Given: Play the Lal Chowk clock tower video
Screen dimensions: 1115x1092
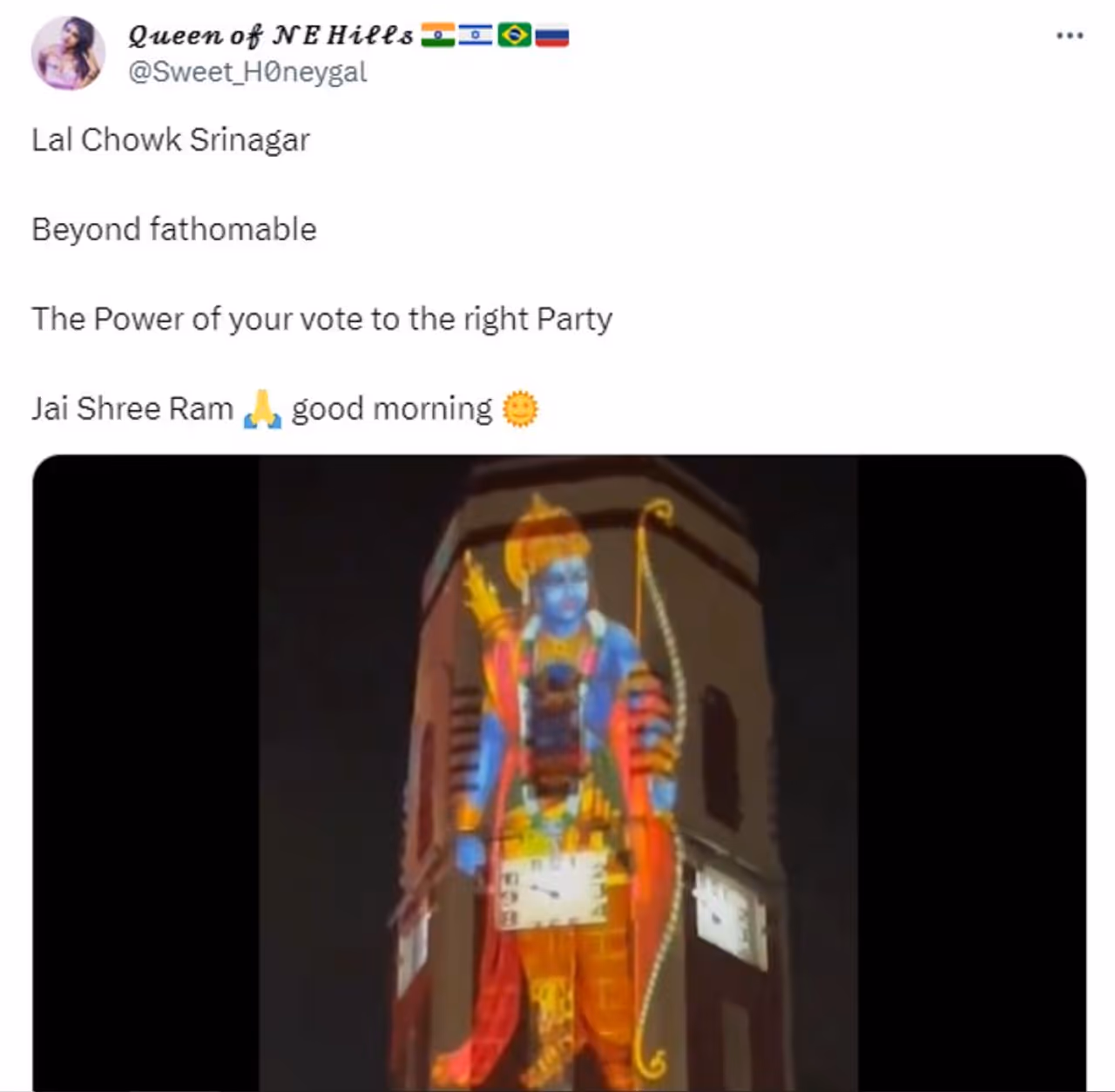Looking at the screenshot, I should click(558, 772).
